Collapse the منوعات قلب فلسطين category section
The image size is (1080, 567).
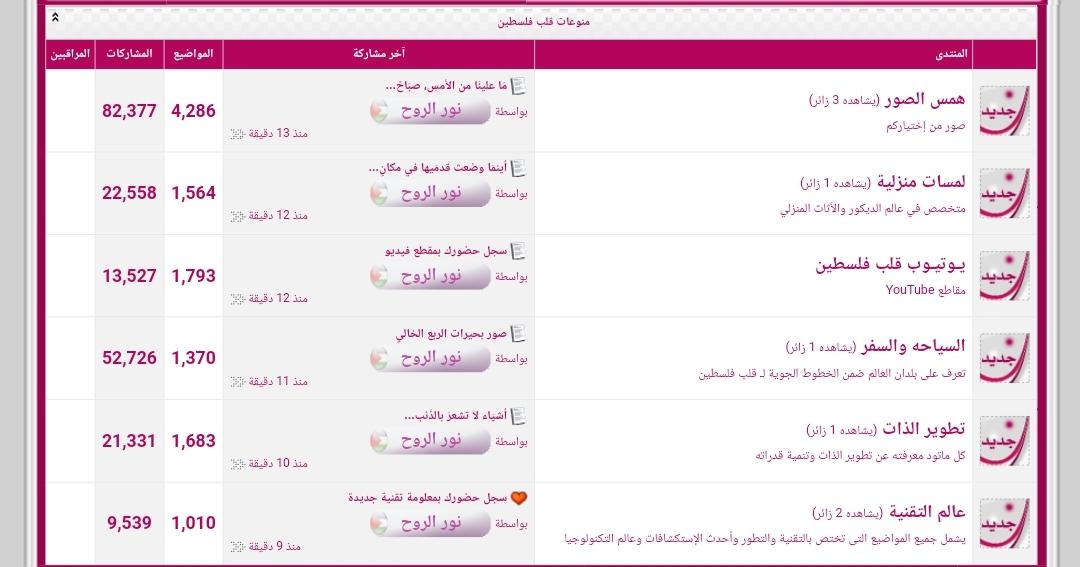[x=55, y=18]
